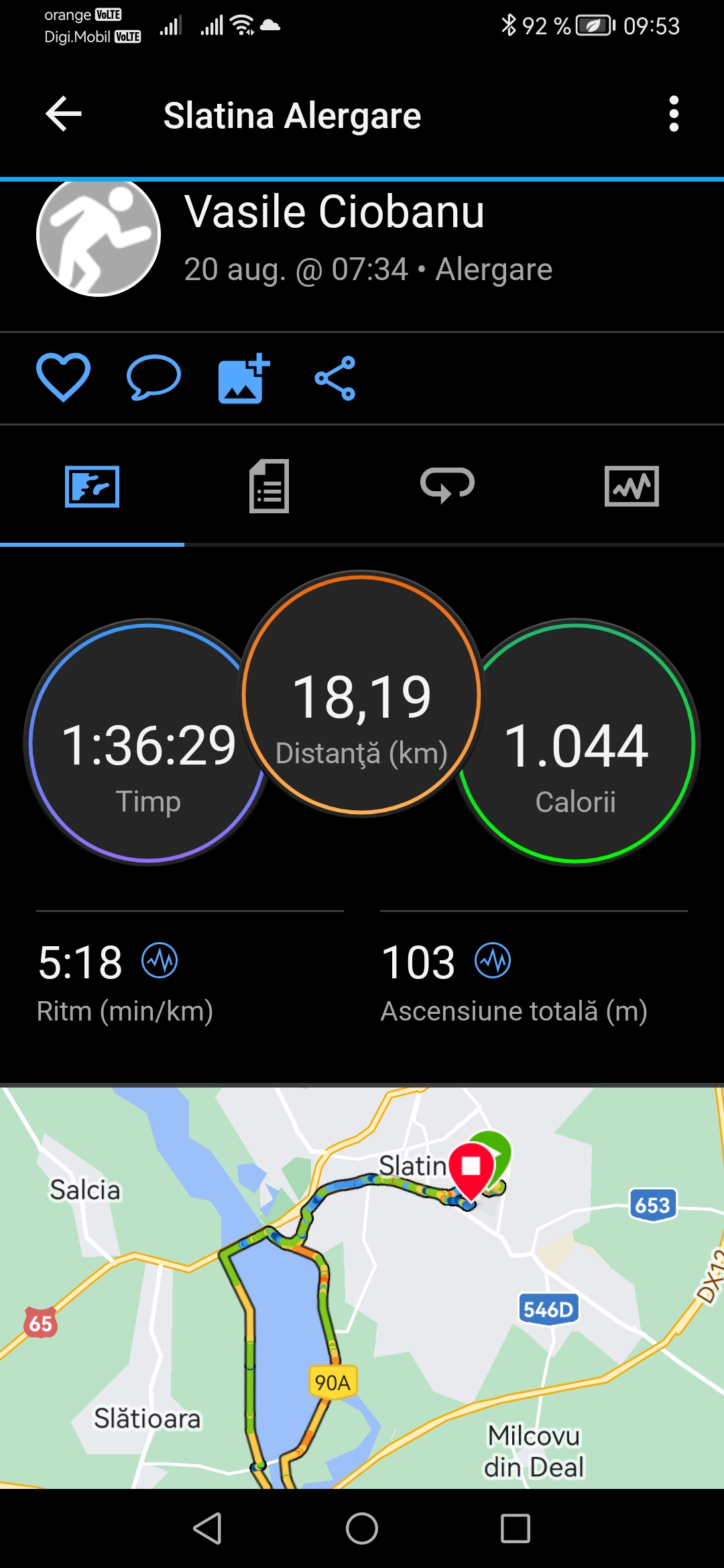Go back using the app bar arrow
The height and width of the screenshot is (1568, 724).
click(64, 114)
